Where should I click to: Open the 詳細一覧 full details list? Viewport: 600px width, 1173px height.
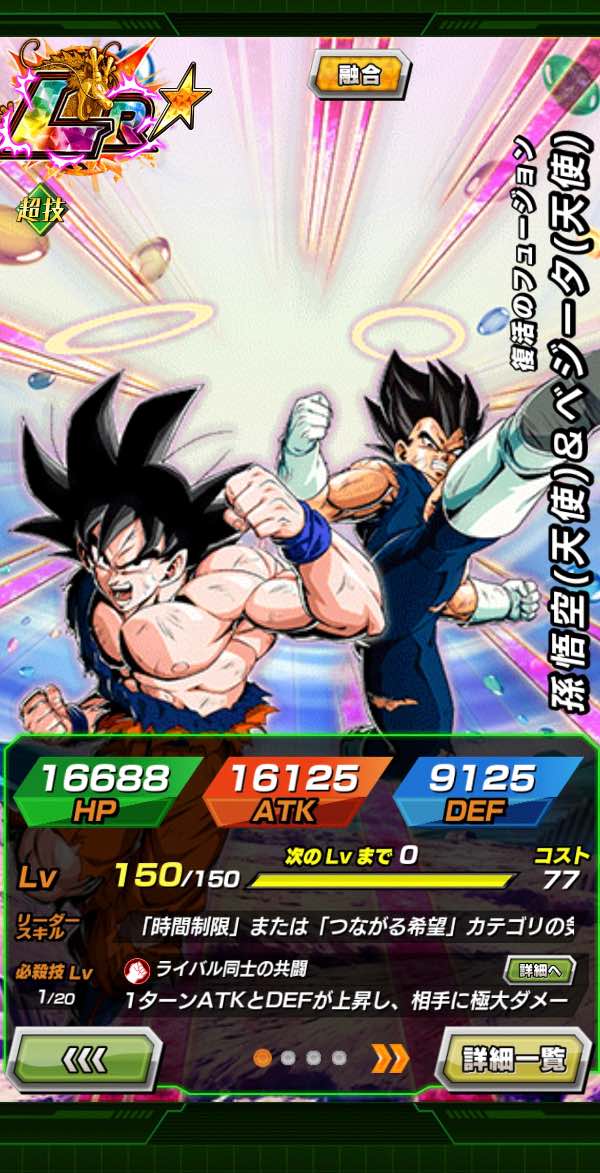[513, 1059]
